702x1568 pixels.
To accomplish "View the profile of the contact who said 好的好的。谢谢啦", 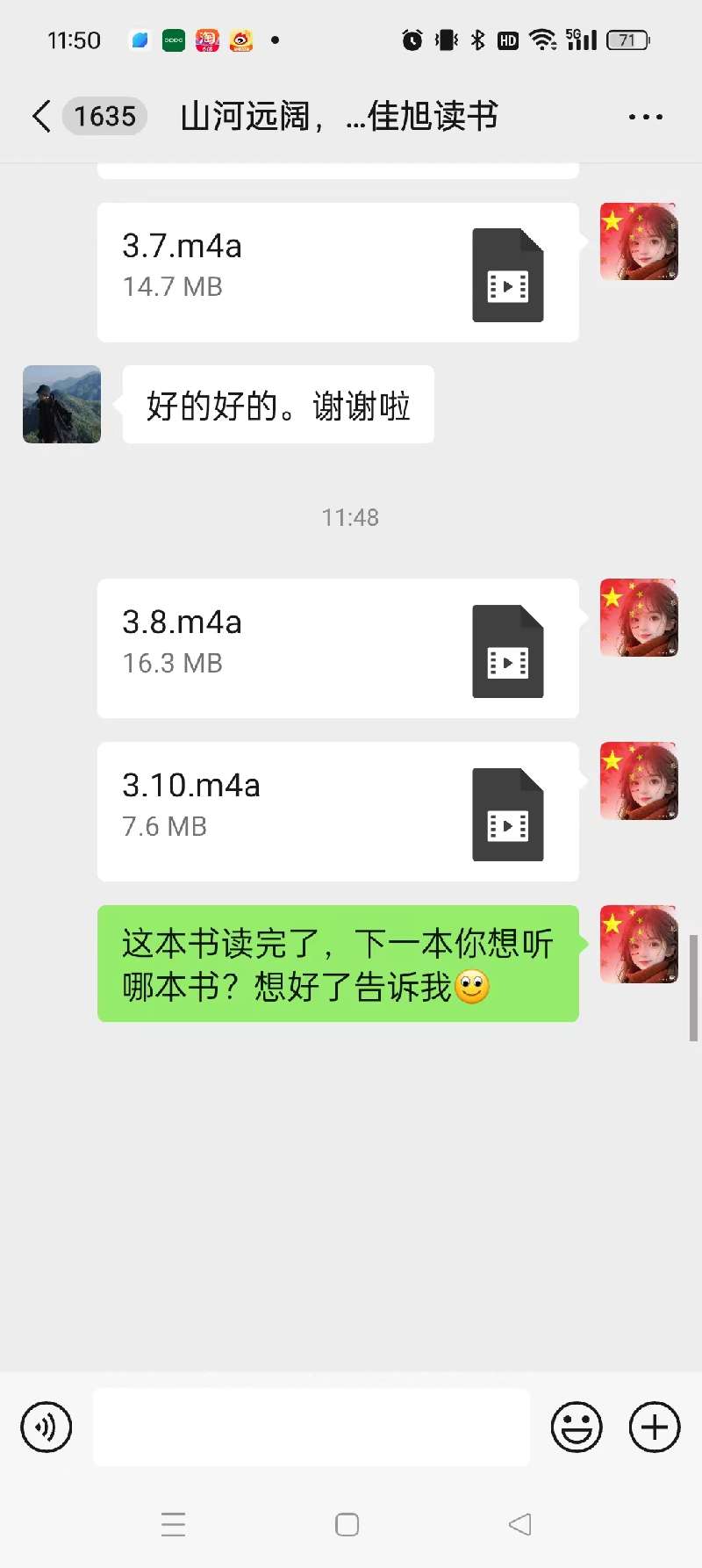I will (61, 404).
